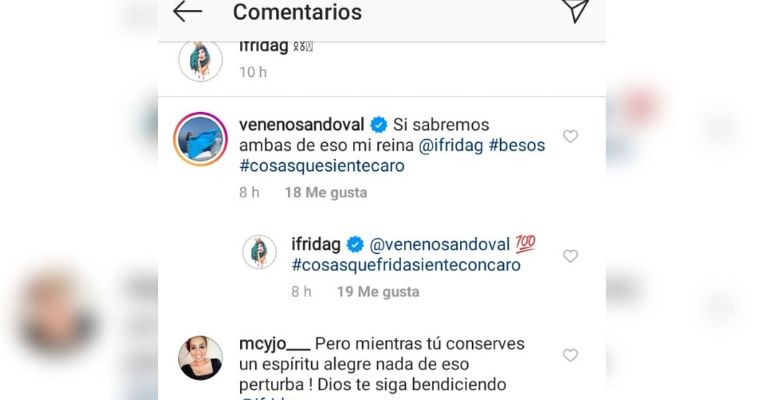Like ifridag's reply to venenosandoval
Viewport: 768px width, 400px height.
(570, 256)
